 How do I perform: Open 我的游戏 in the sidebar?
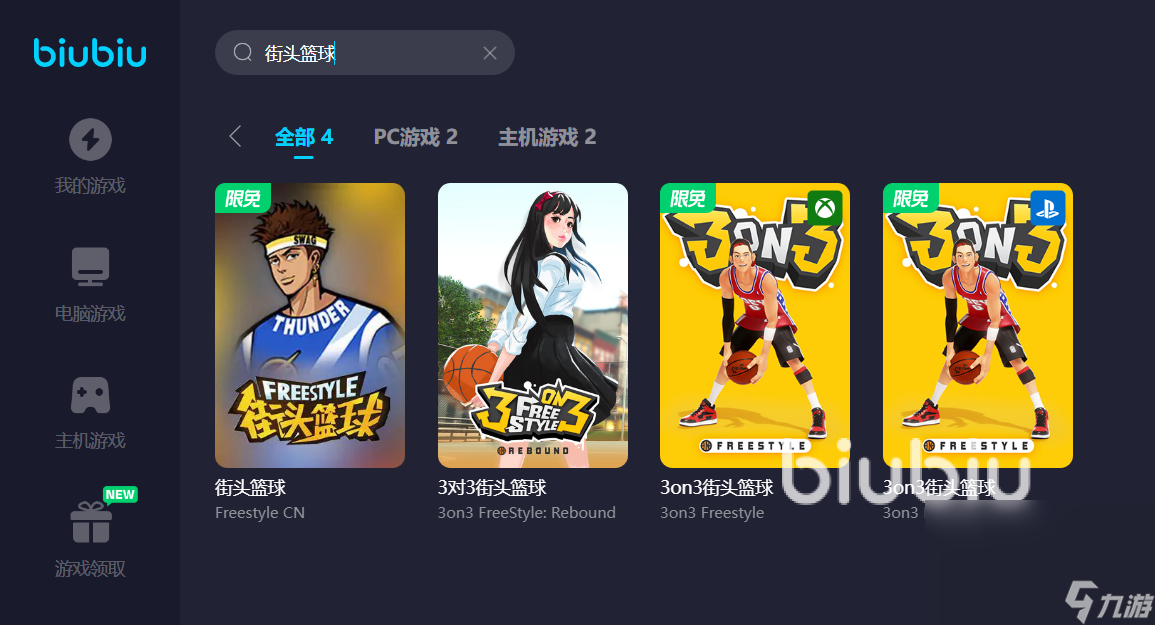[x=90, y=156]
